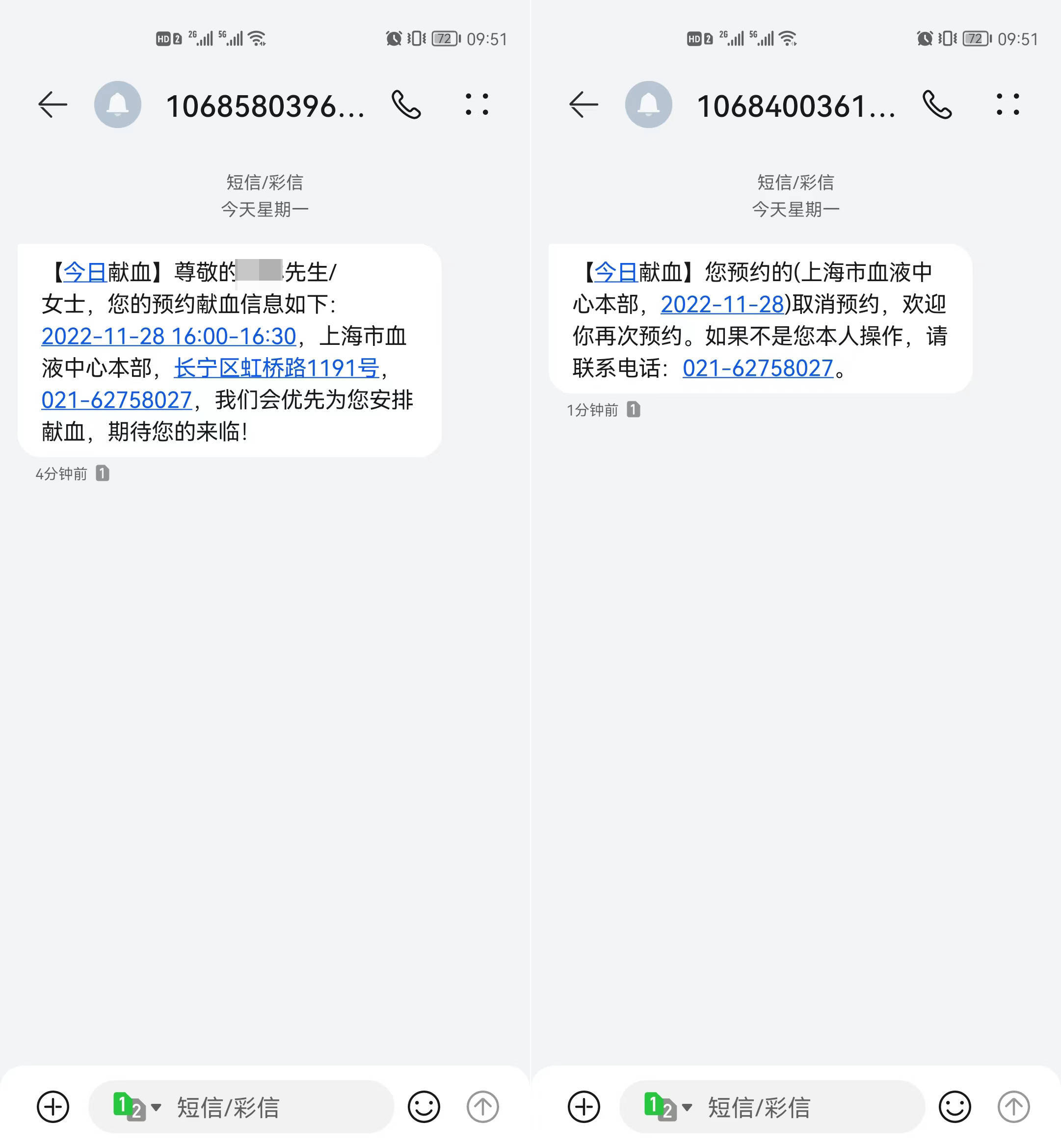Click the back arrow in the right conversation
This screenshot has width=1061, height=1148.
582,105
